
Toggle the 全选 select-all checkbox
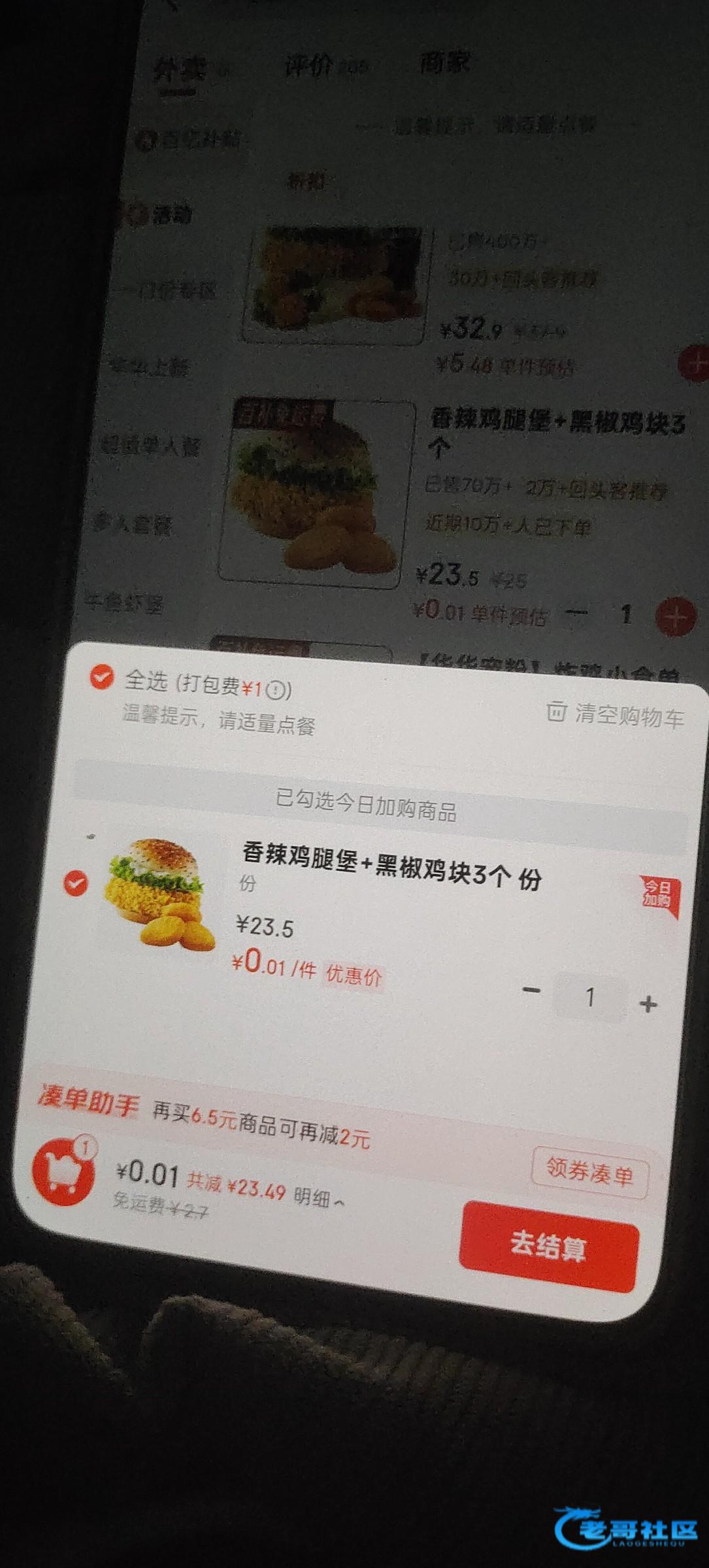point(102,677)
